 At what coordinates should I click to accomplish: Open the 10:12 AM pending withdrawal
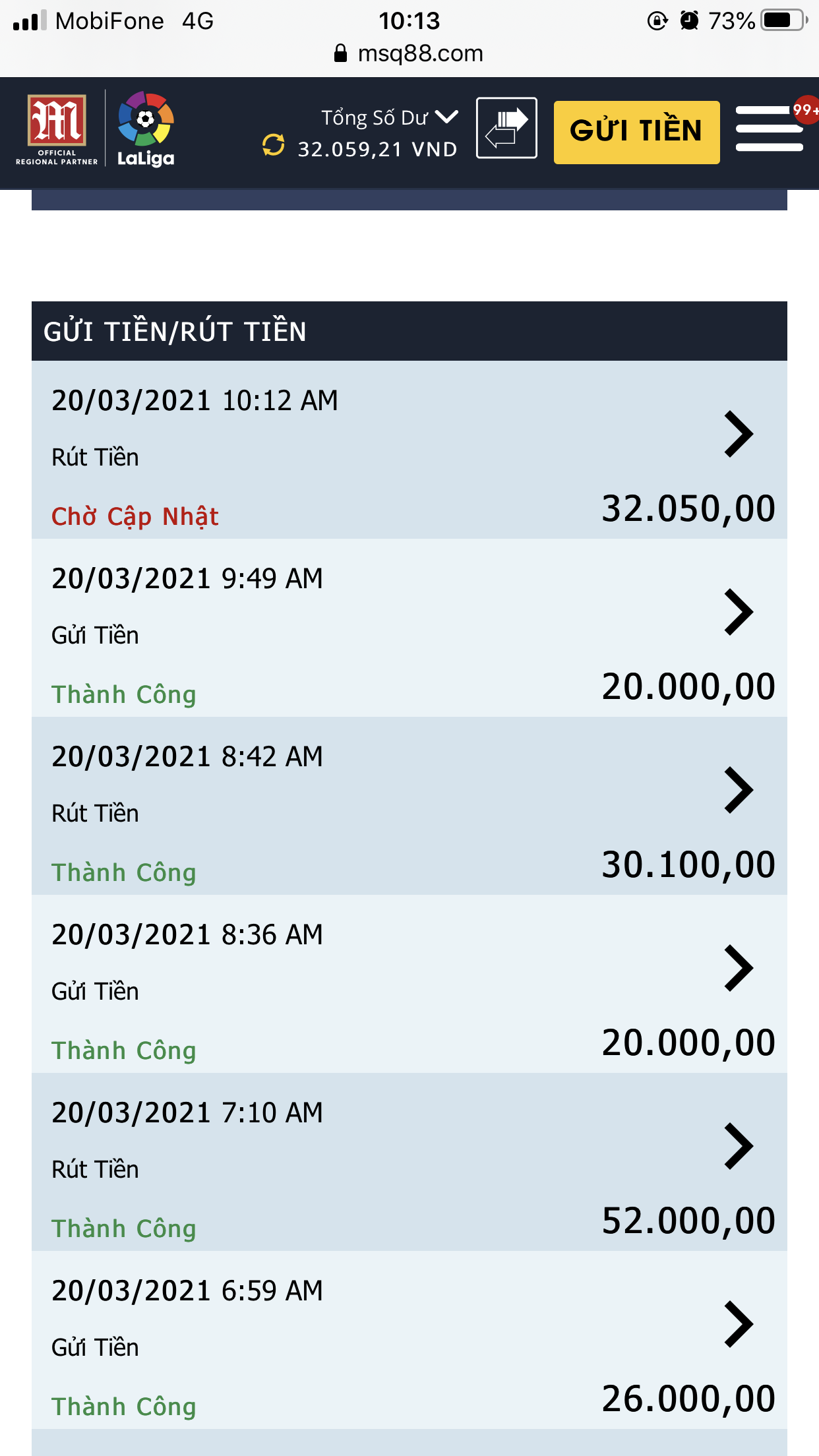409,450
